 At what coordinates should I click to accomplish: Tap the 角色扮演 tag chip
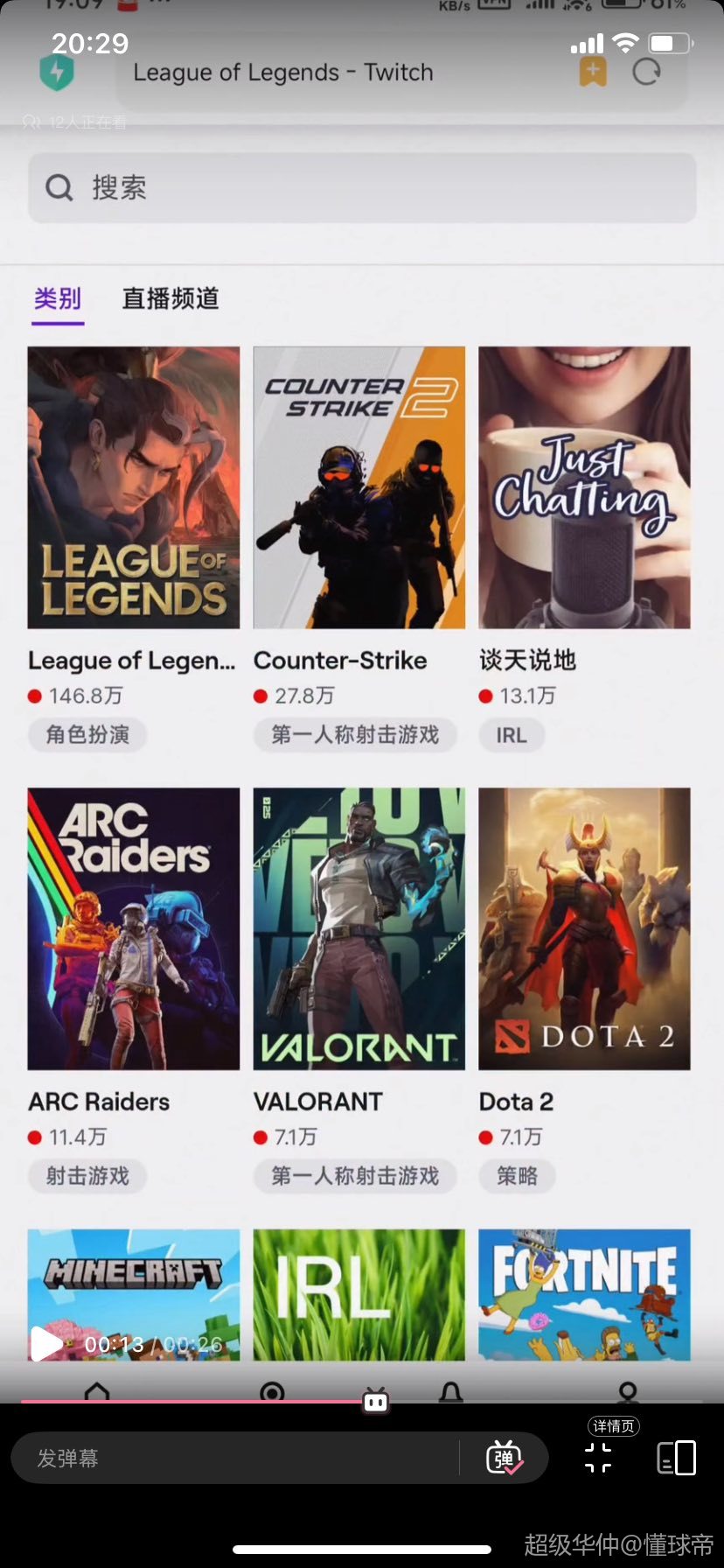click(87, 734)
